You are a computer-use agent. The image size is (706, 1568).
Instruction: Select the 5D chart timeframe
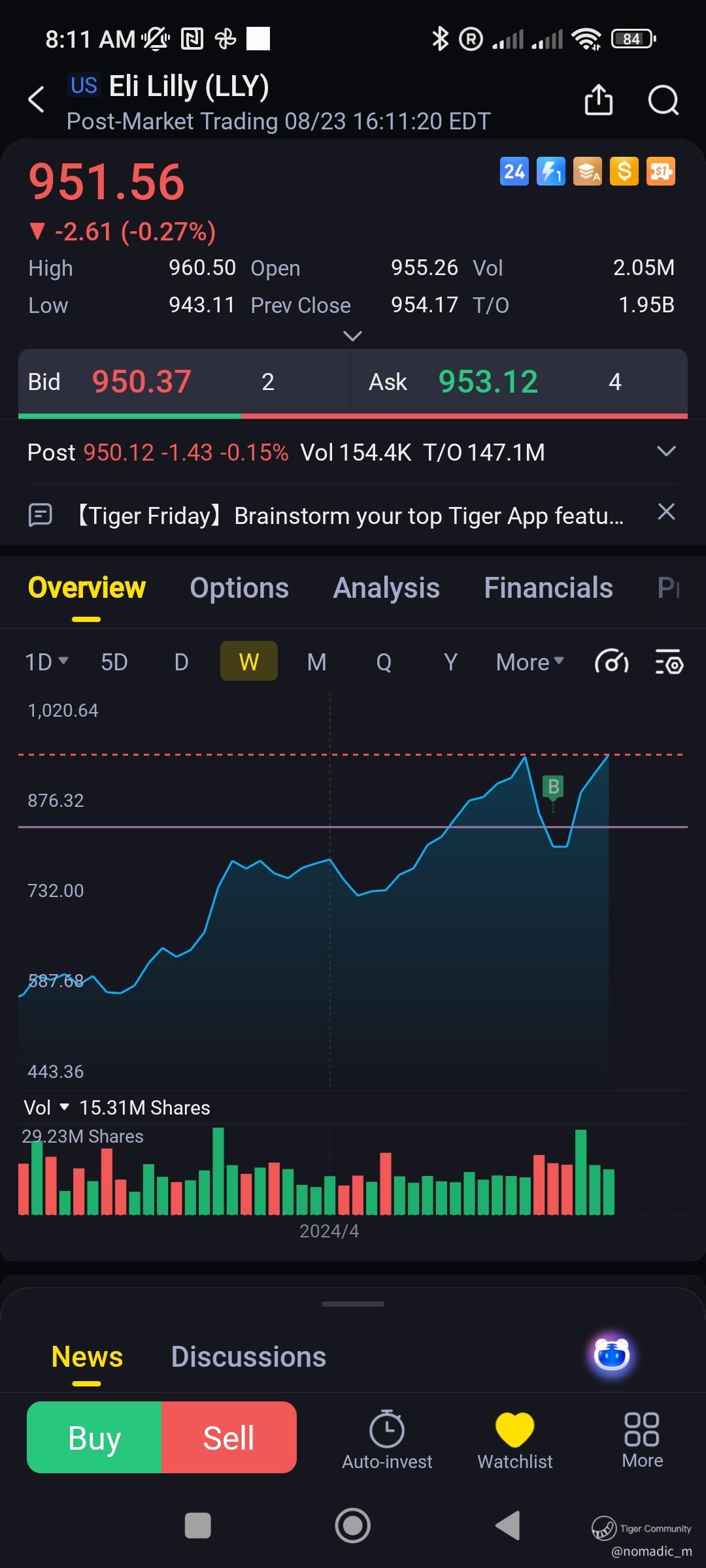[114, 662]
